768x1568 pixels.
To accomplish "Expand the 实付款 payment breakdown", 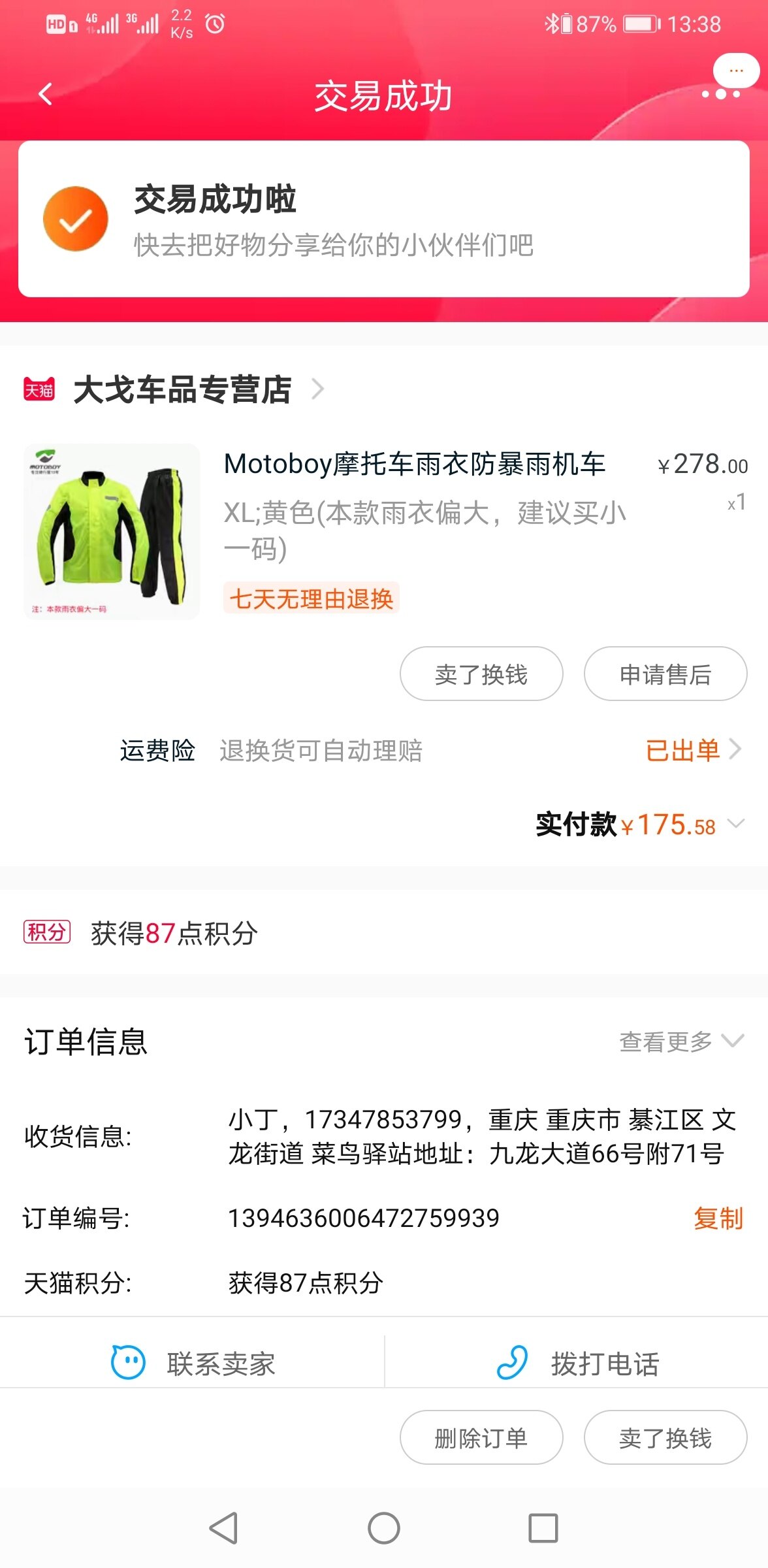I will point(736,823).
